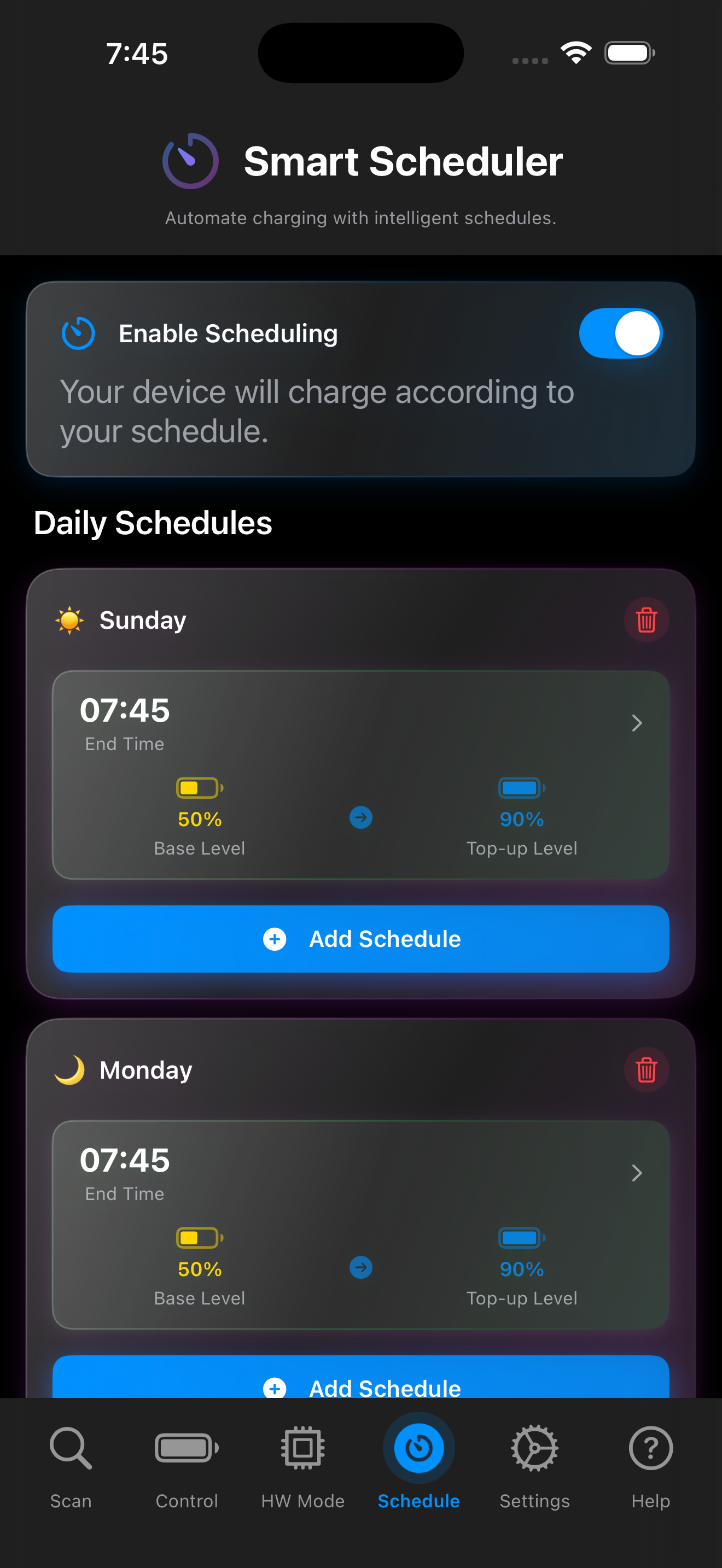722x1568 pixels.
Task: Open Help using the question mark icon
Action: [x=650, y=1448]
